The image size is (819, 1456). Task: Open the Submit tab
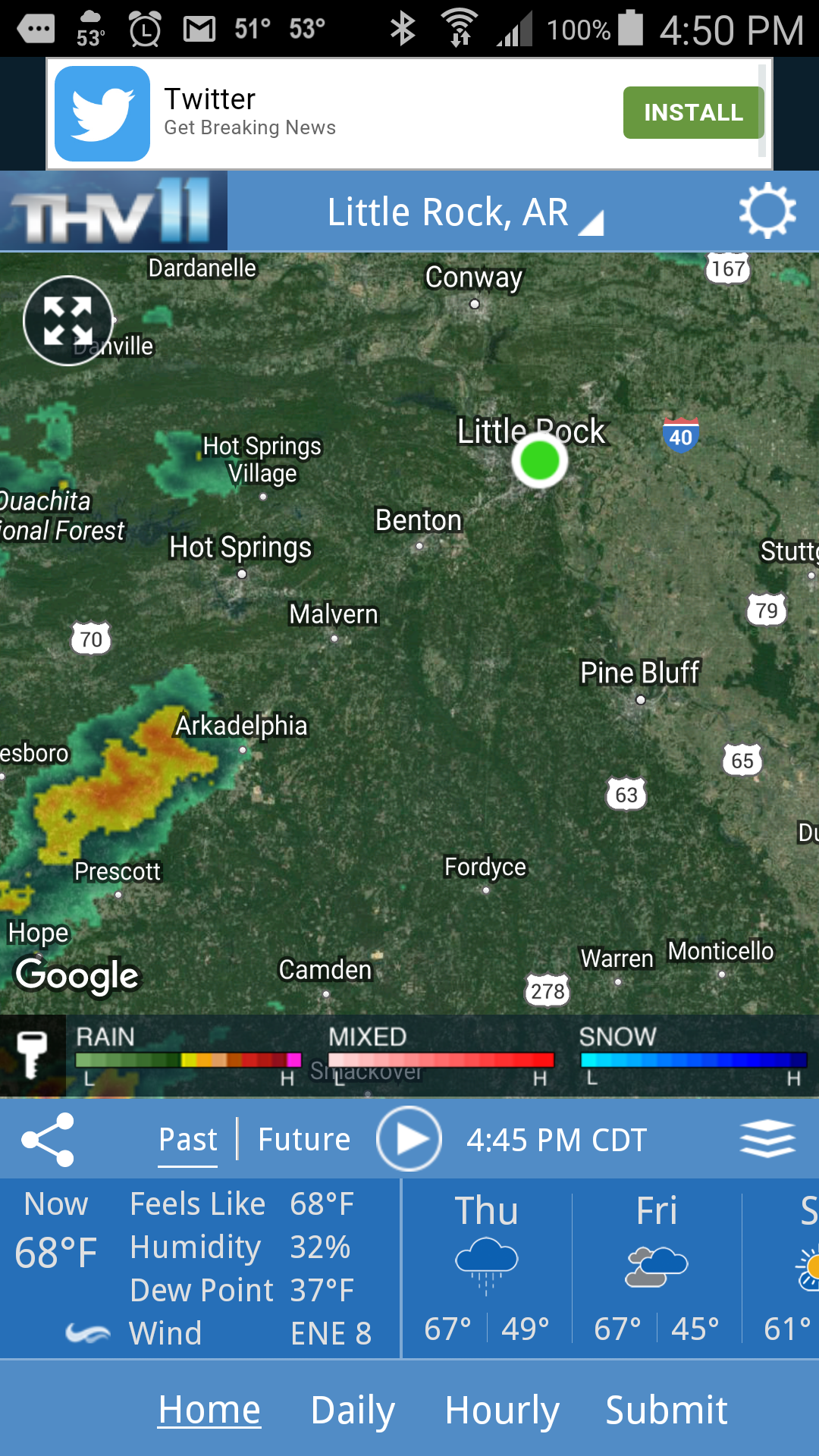667,1410
